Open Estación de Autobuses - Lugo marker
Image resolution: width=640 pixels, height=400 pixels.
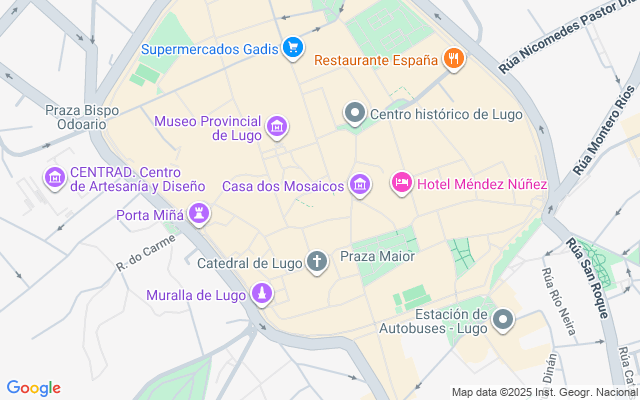point(503,320)
